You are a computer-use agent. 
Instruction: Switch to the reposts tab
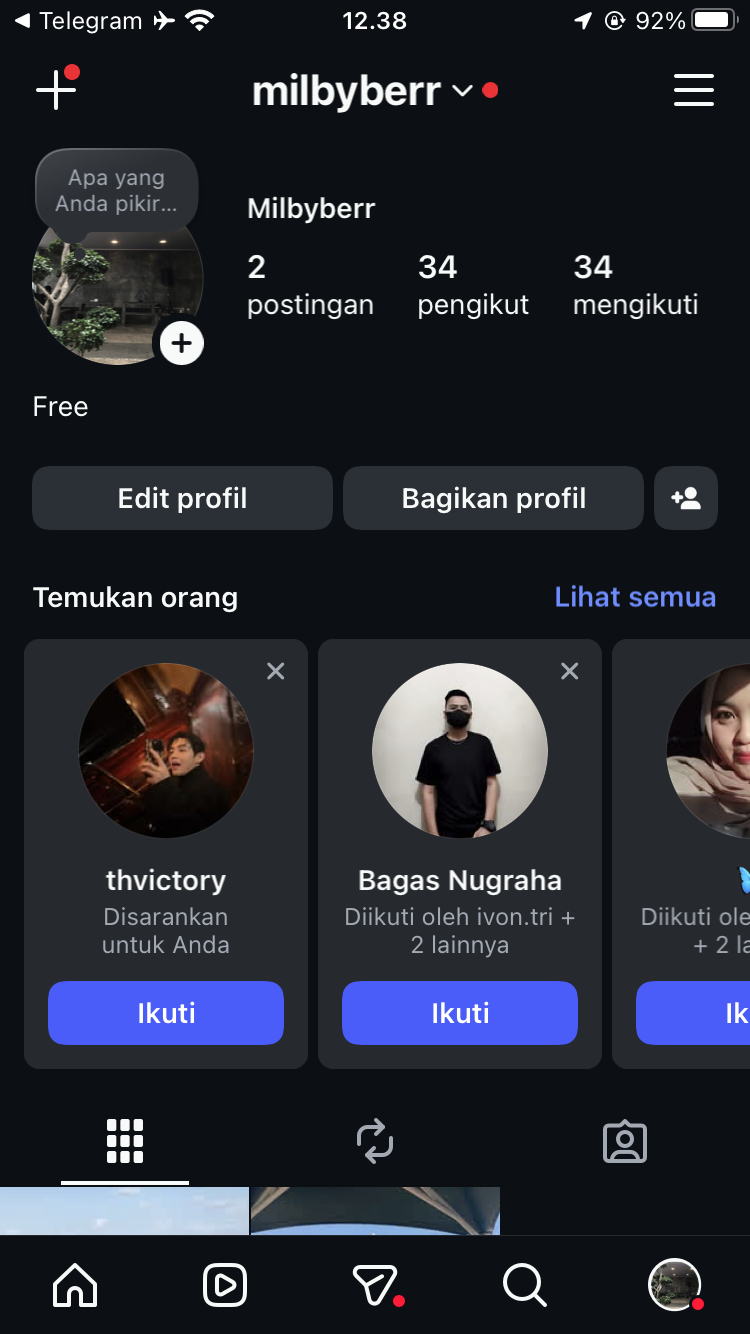375,1141
